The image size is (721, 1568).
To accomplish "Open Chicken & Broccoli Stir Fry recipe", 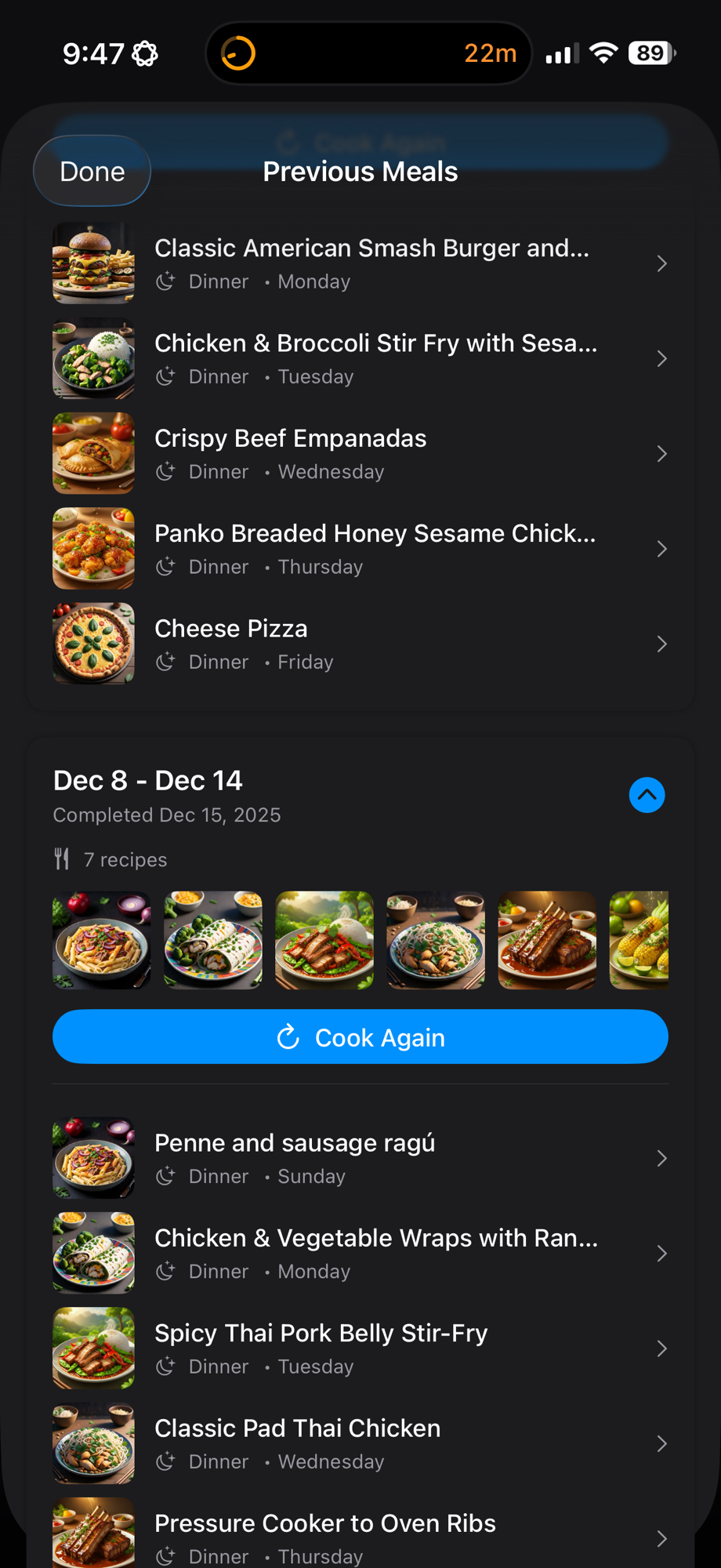I will tap(360, 358).
